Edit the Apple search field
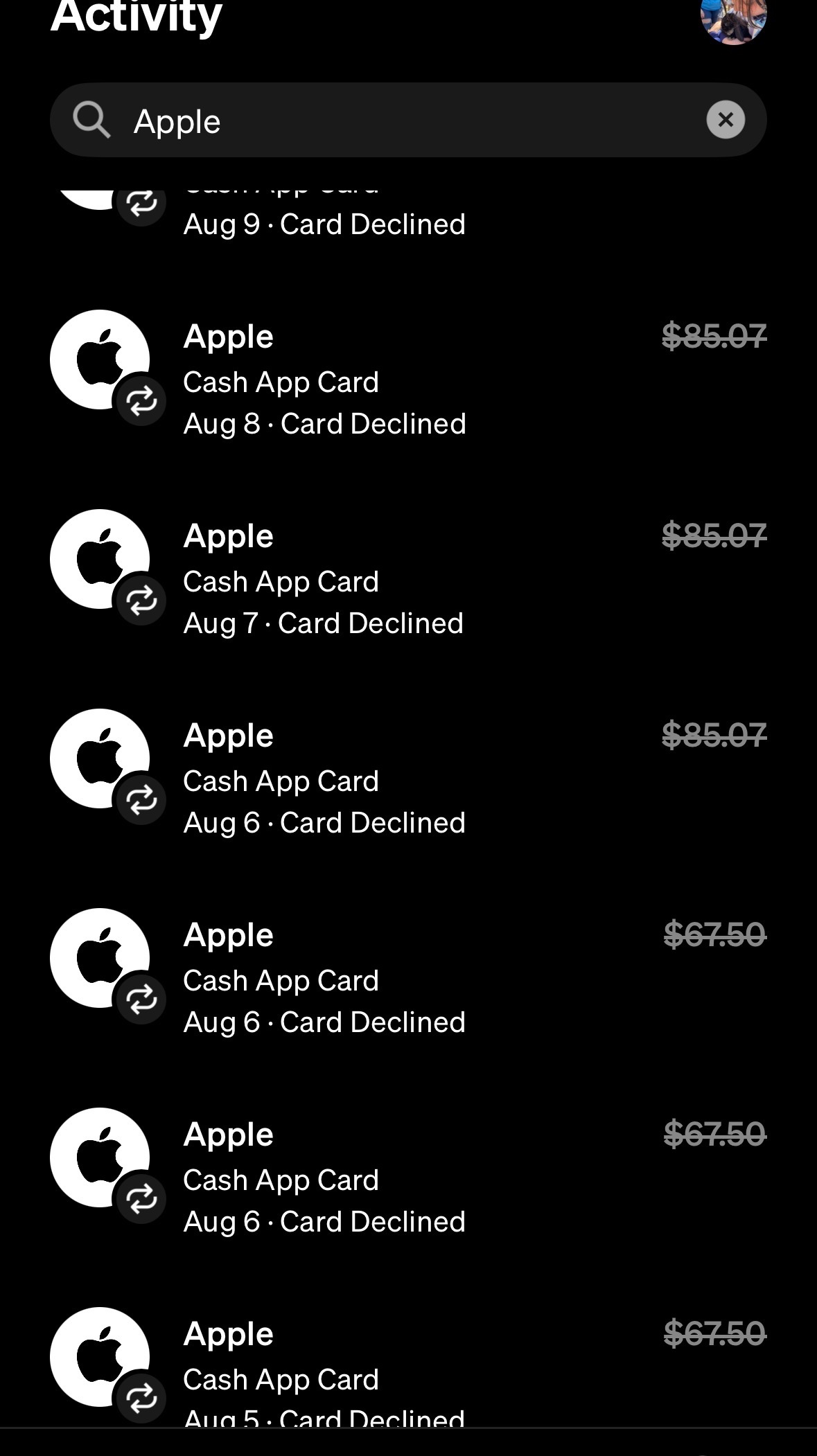Image resolution: width=817 pixels, height=1456 pixels. click(402, 121)
